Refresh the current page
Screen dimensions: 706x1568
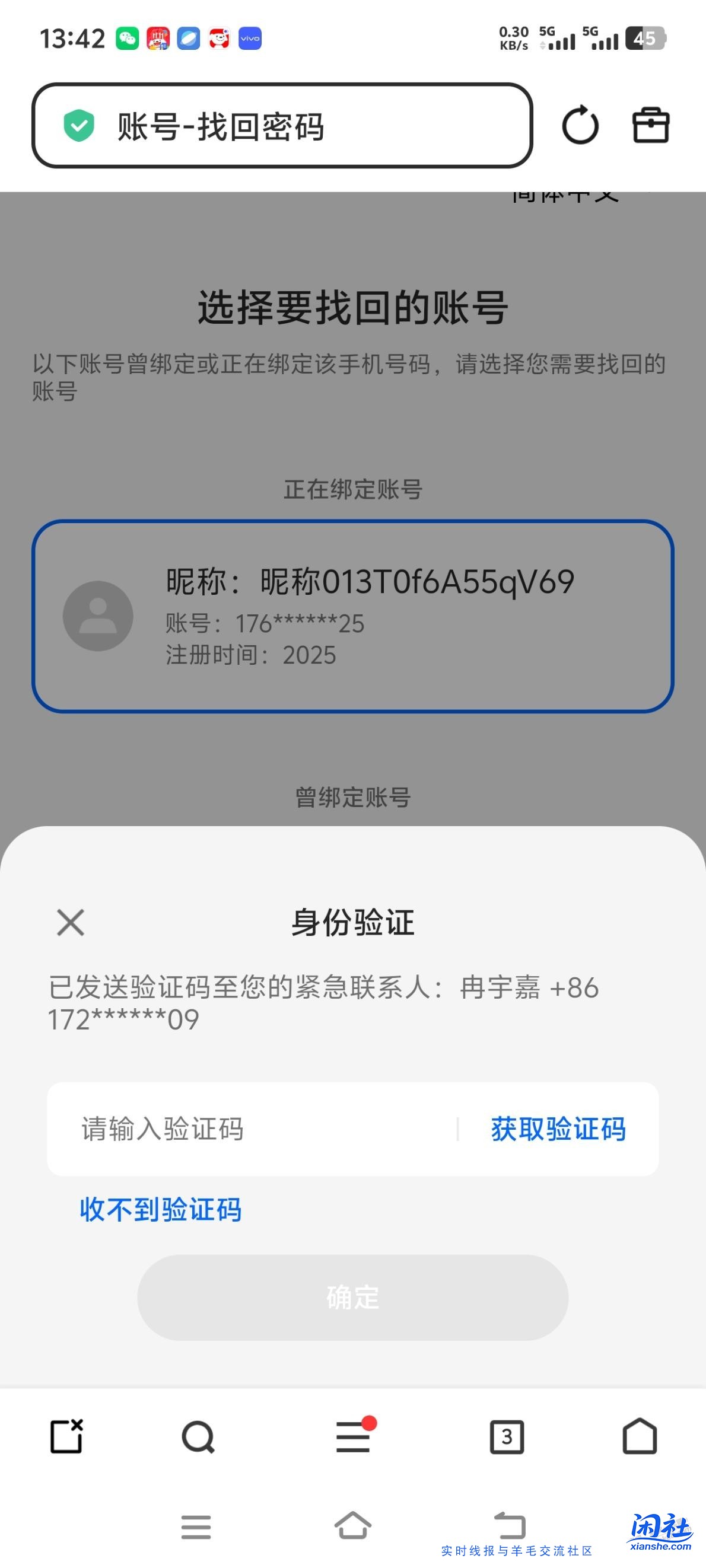pos(580,125)
